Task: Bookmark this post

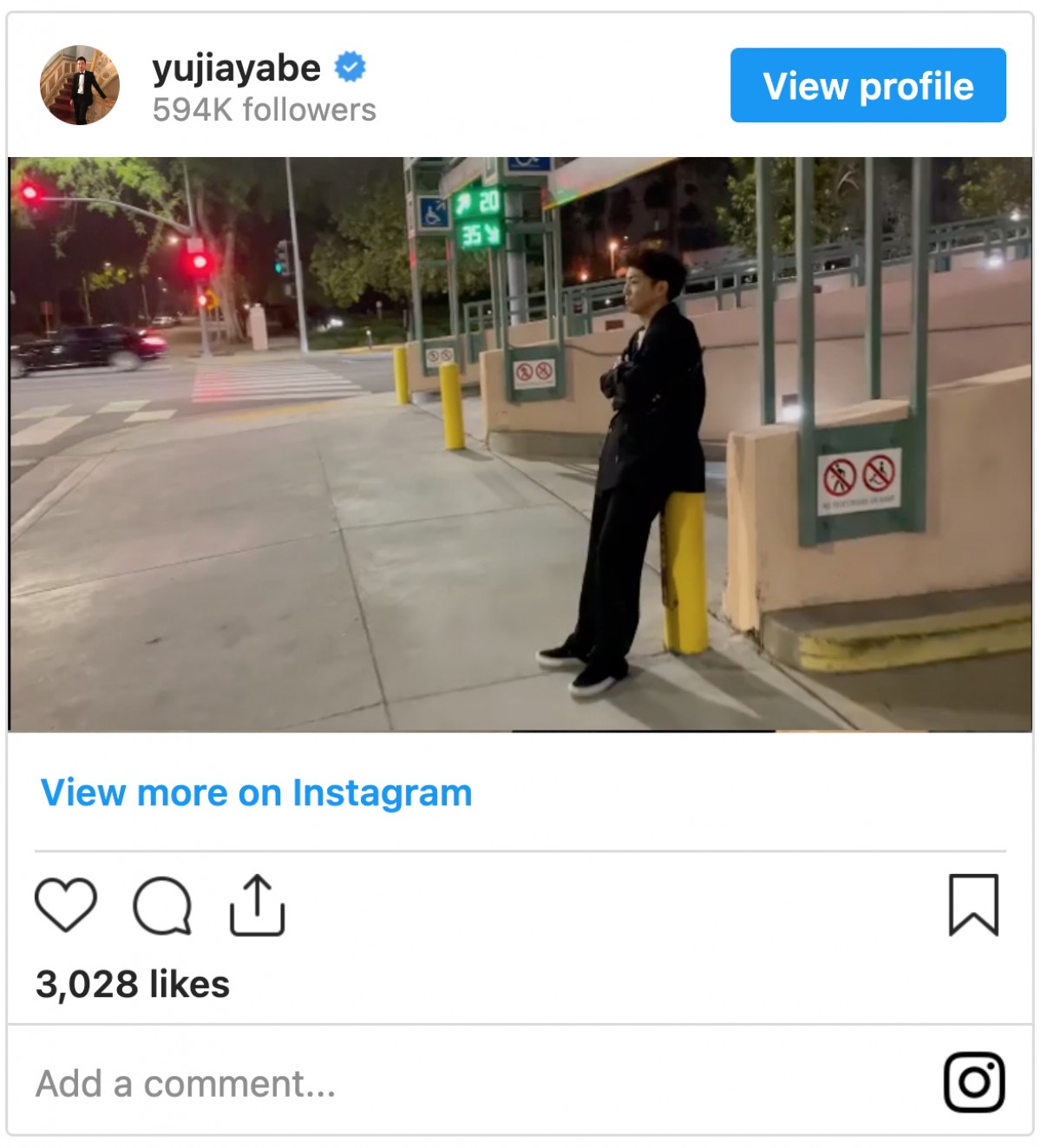Action: pyautogui.click(x=973, y=905)
